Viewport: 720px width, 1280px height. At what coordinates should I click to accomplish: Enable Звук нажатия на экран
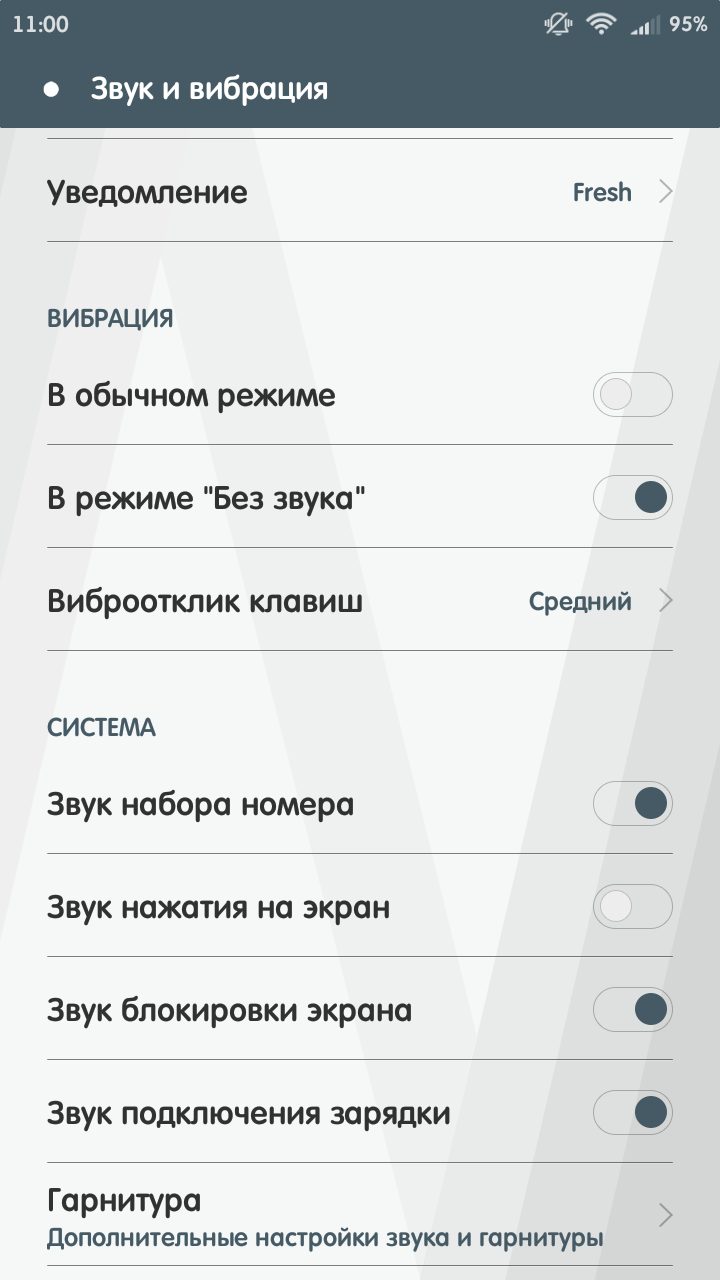point(632,907)
